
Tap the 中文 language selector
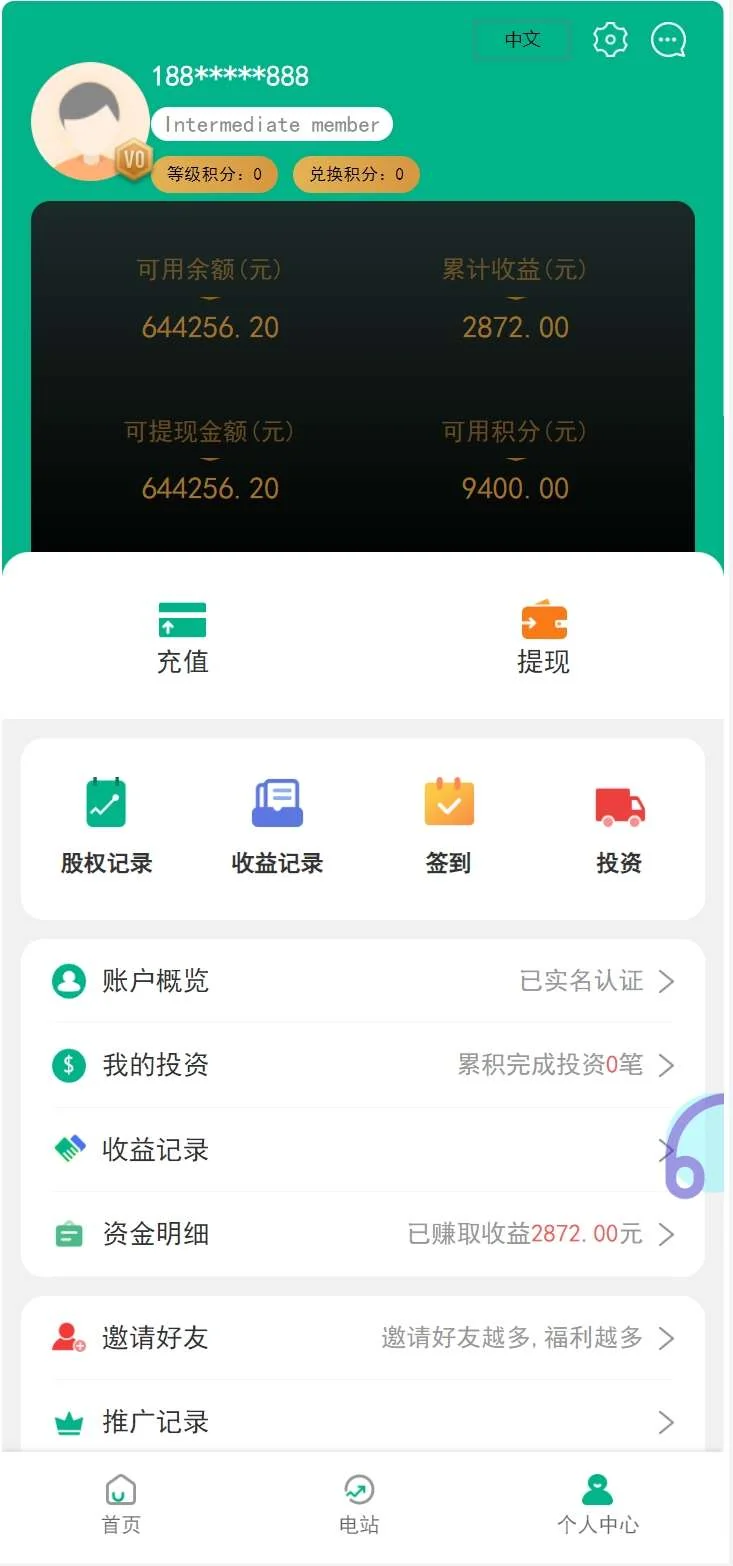pyautogui.click(x=522, y=40)
